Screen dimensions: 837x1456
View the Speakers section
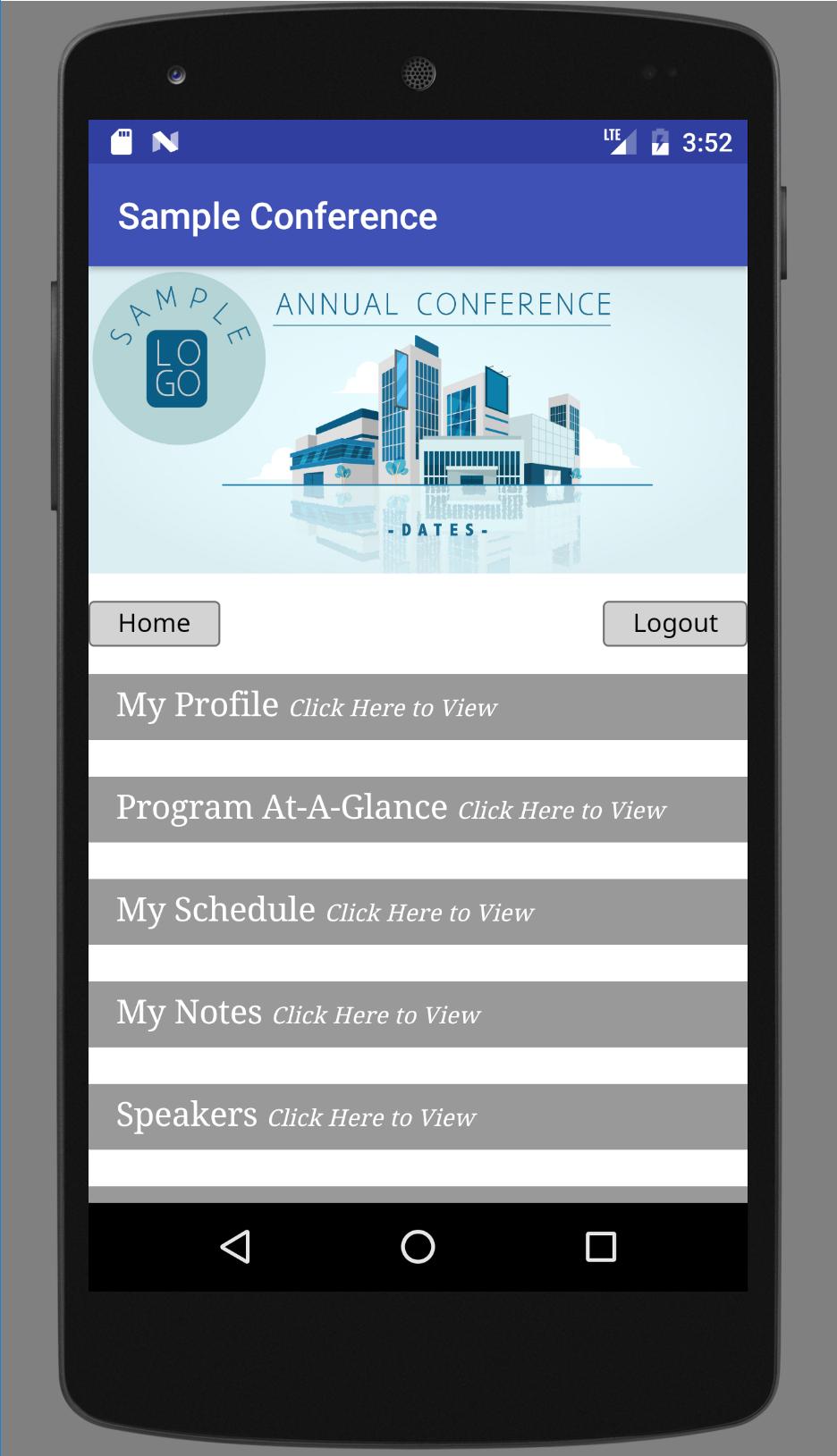point(417,1116)
